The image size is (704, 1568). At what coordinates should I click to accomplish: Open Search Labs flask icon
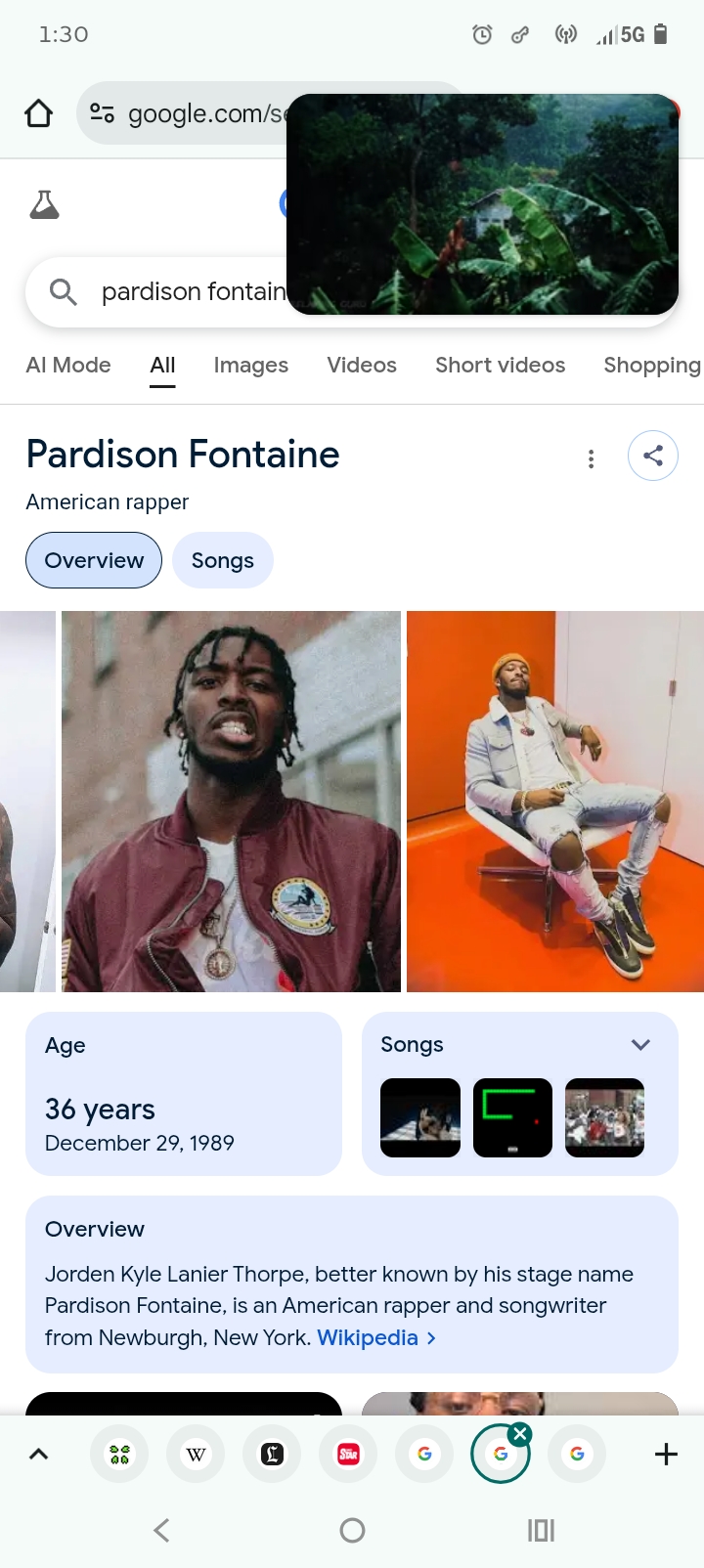click(x=44, y=204)
